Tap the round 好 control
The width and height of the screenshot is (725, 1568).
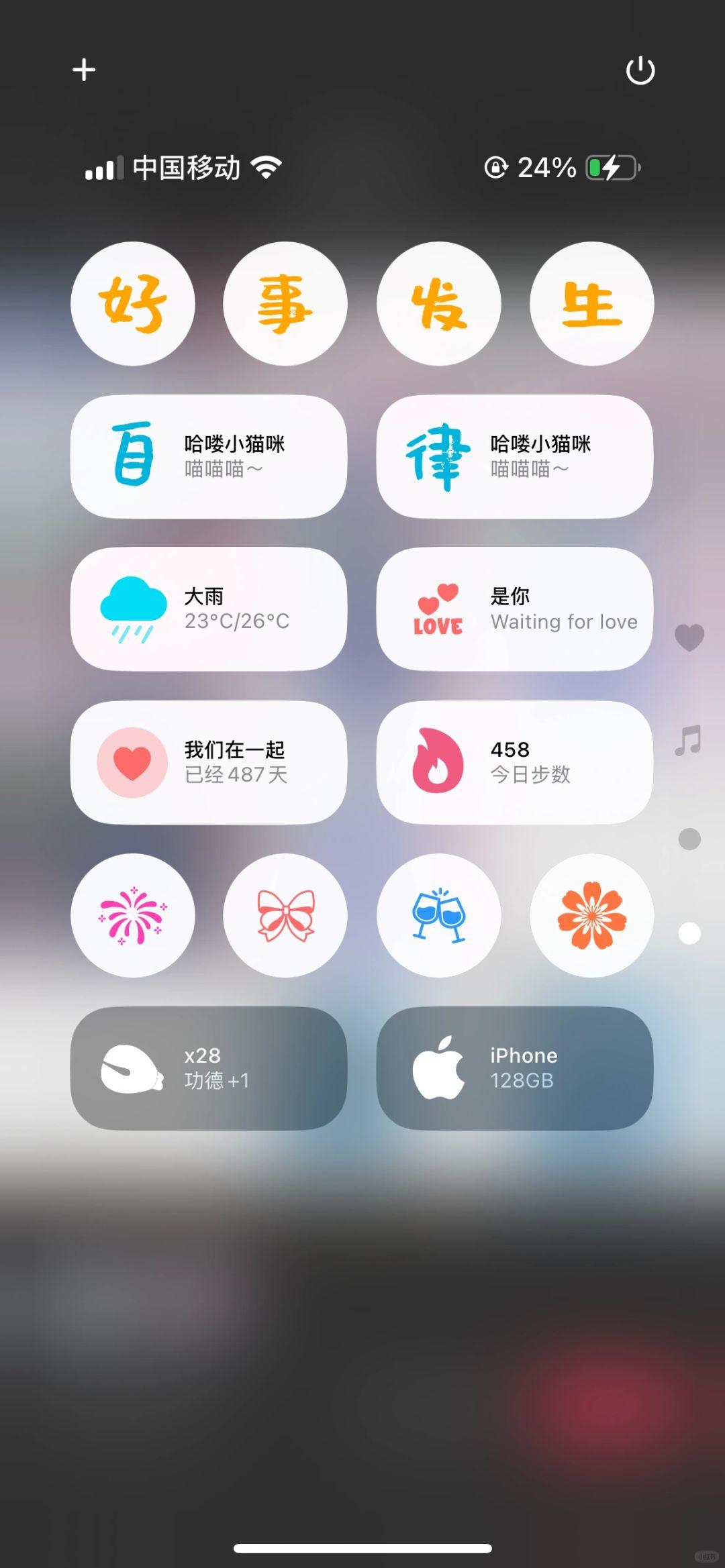pyautogui.click(x=133, y=304)
